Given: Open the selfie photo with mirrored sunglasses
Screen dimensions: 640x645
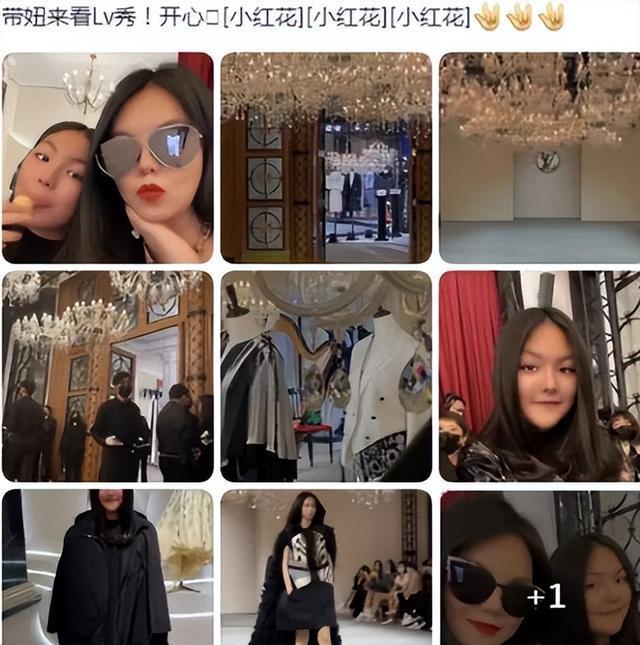Looking at the screenshot, I should 108,158.
